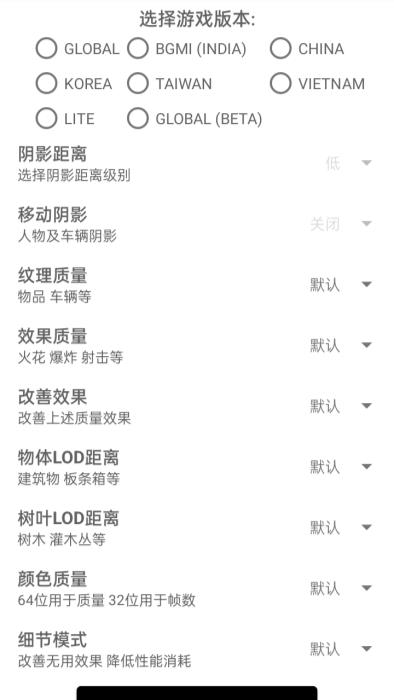Open the 纹理质量 dropdown

click(x=341, y=284)
